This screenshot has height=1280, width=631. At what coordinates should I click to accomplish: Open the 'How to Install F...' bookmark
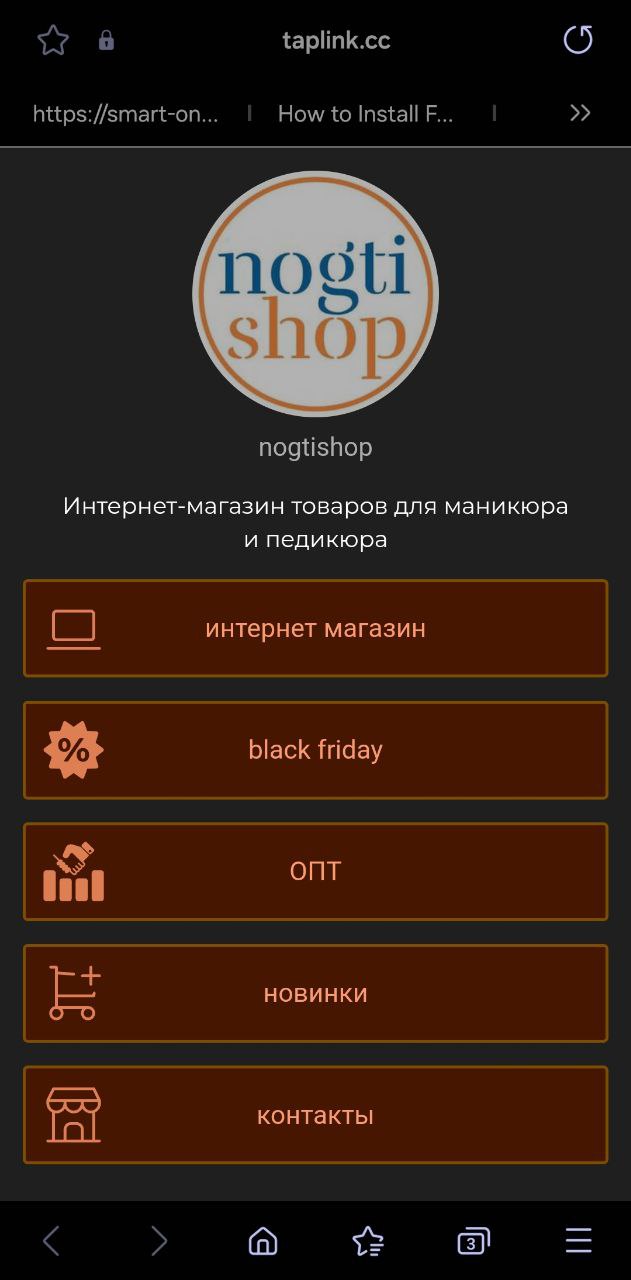pos(366,114)
